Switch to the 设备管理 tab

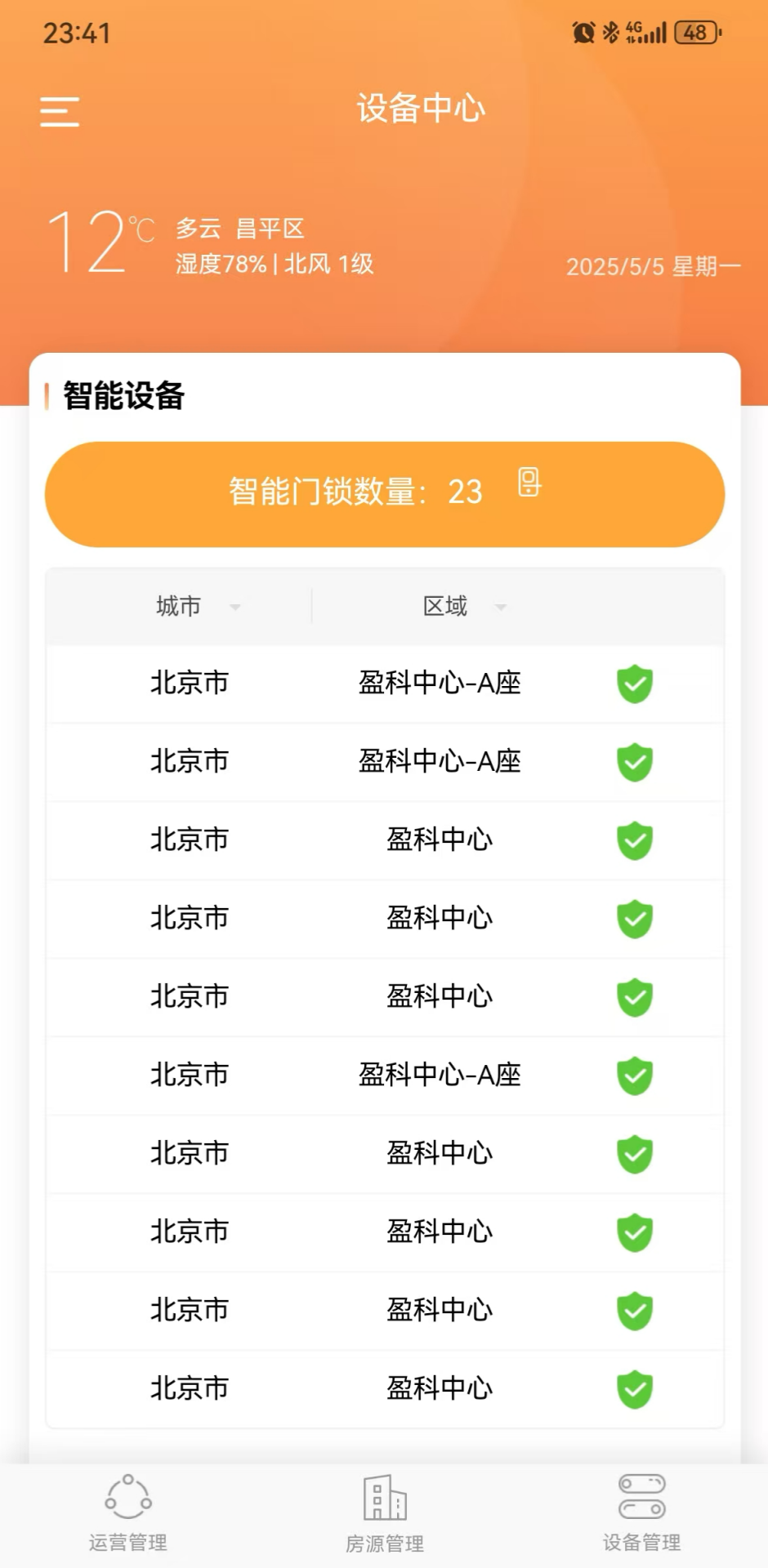pyautogui.click(x=641, y=1515)
